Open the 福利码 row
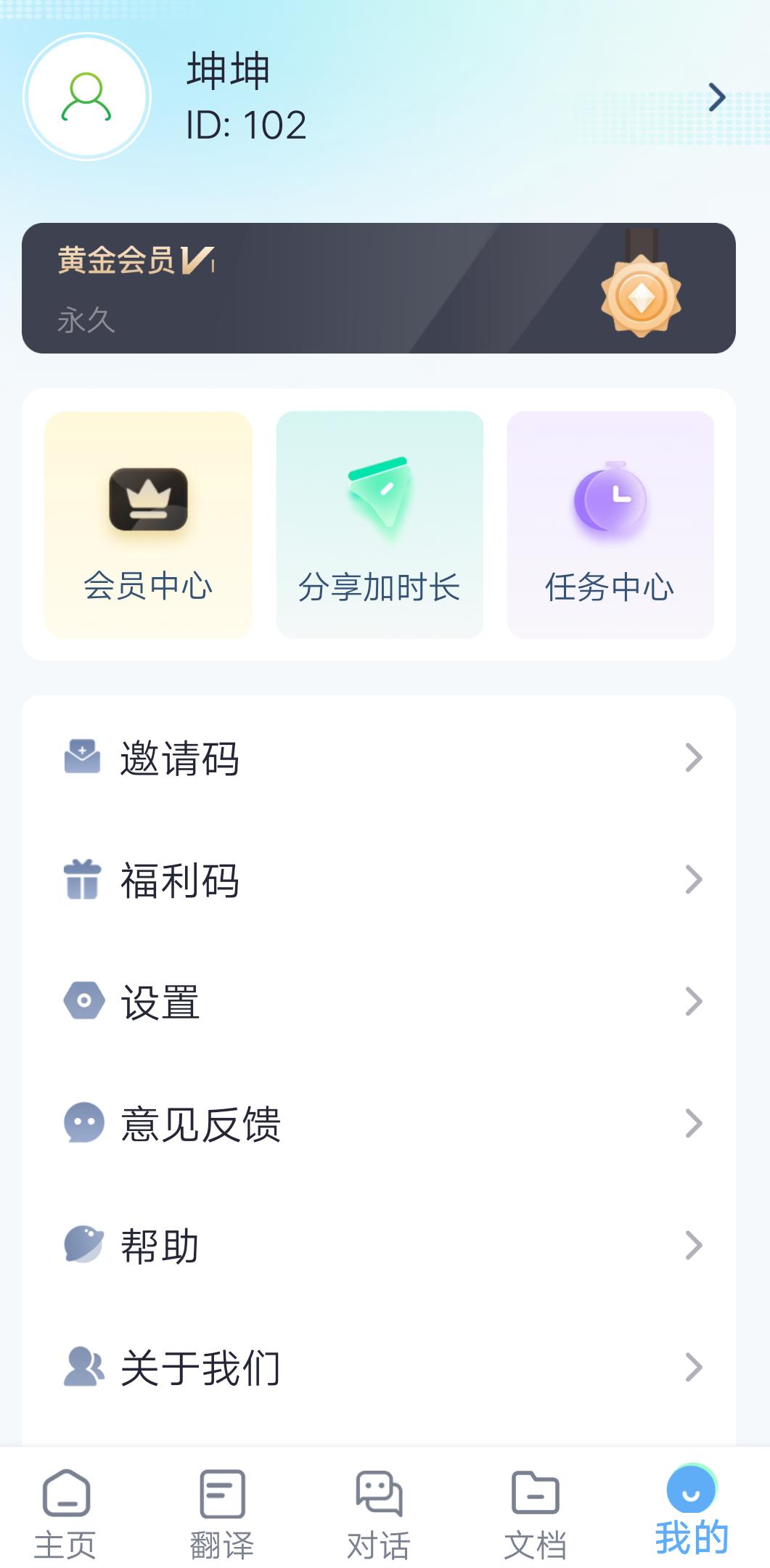 (379, 880)
